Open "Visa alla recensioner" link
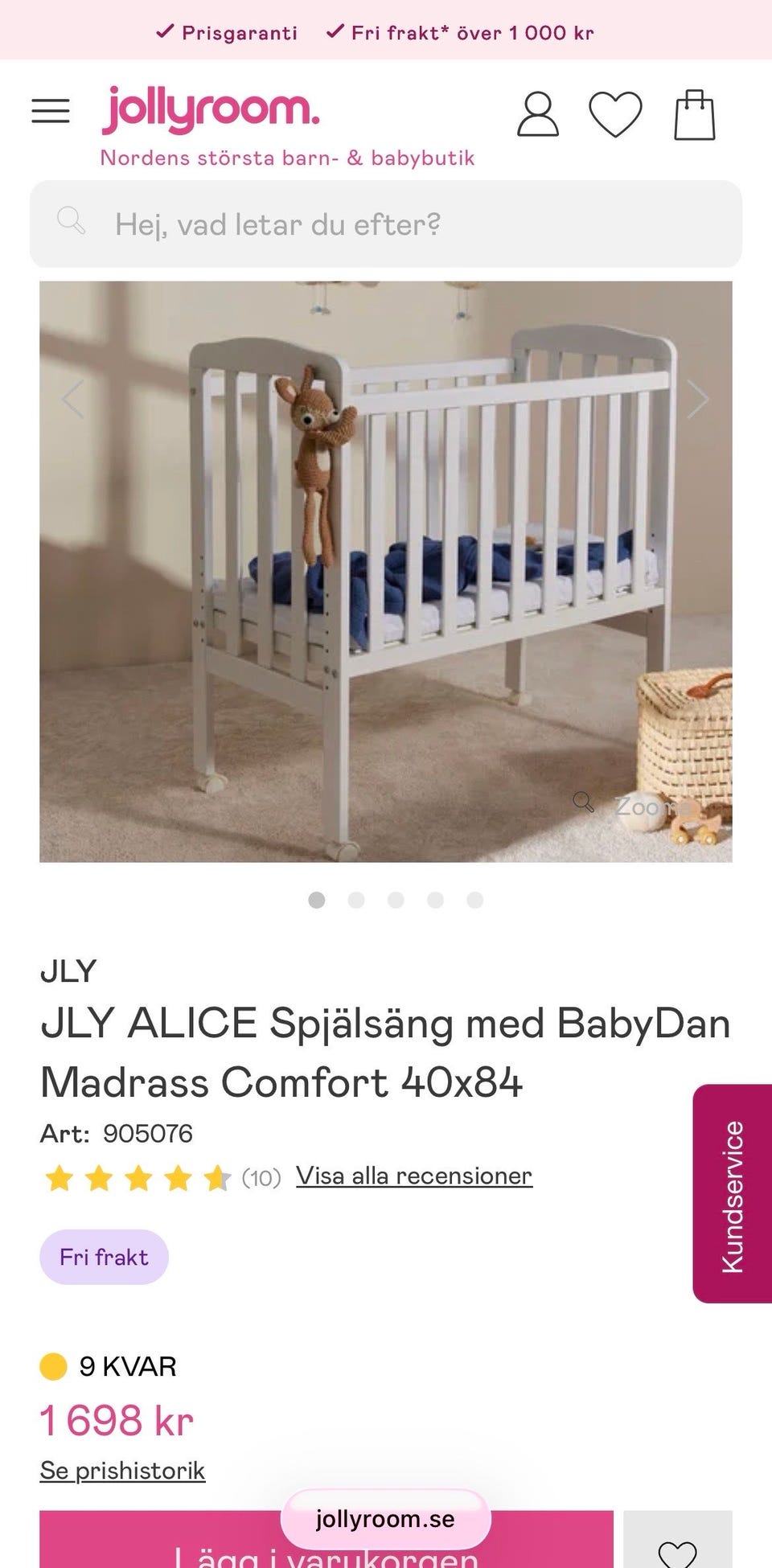 (x=414, y=1176)
